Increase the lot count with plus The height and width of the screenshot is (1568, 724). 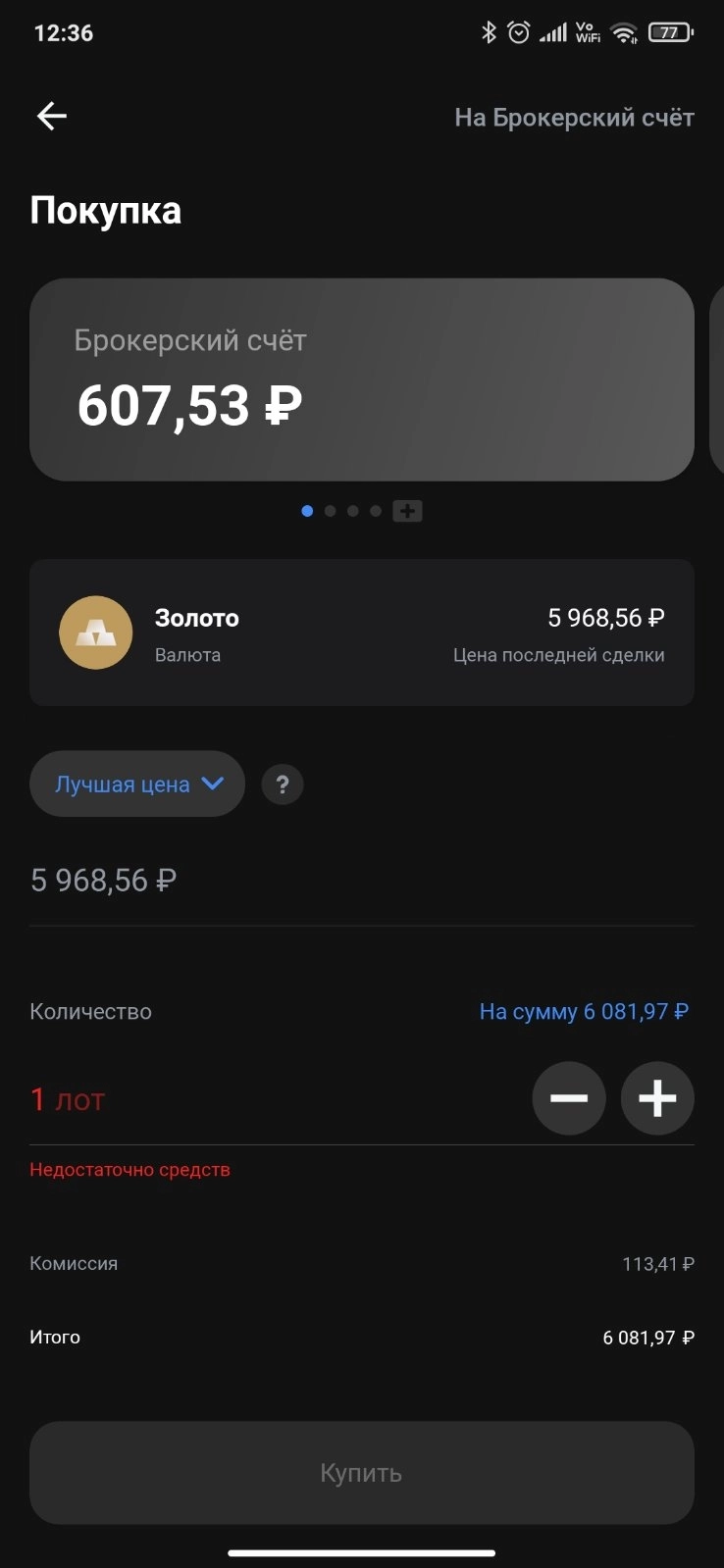657,1098
